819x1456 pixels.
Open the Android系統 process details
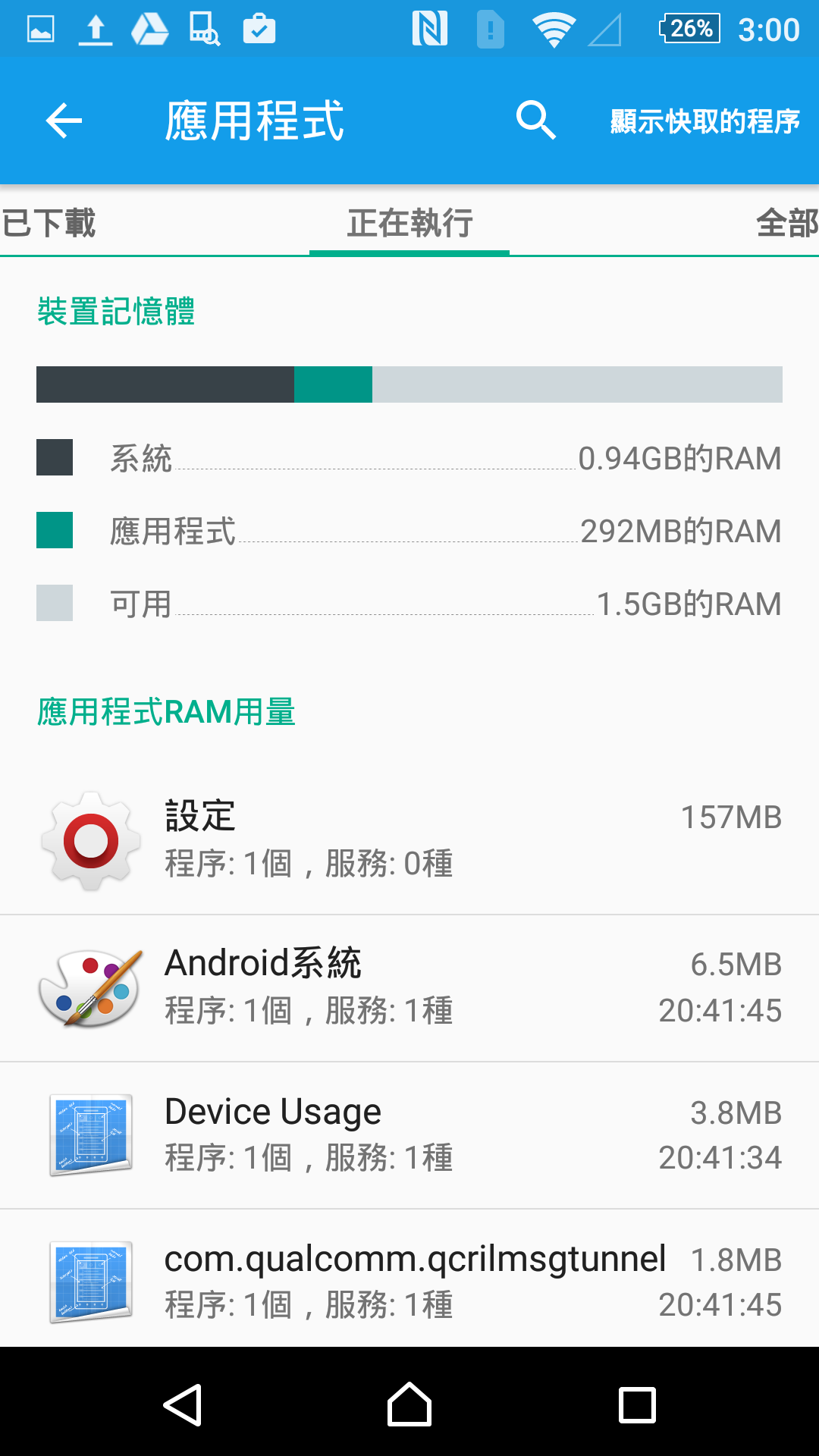click(x=409, y=987)
